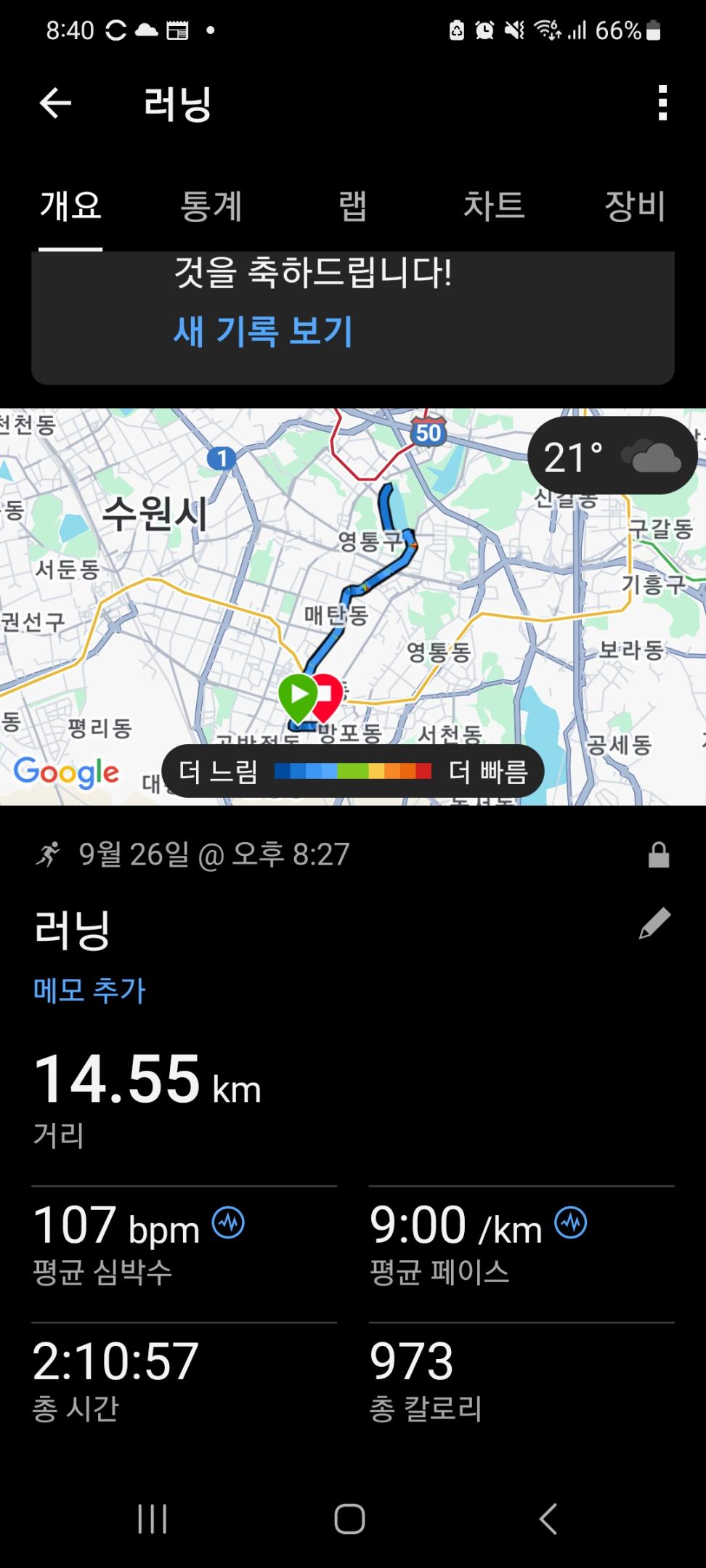Go back from the 러닝 activity screen
The width and height of the screenshot is (706, 1568).
(55, 103)
